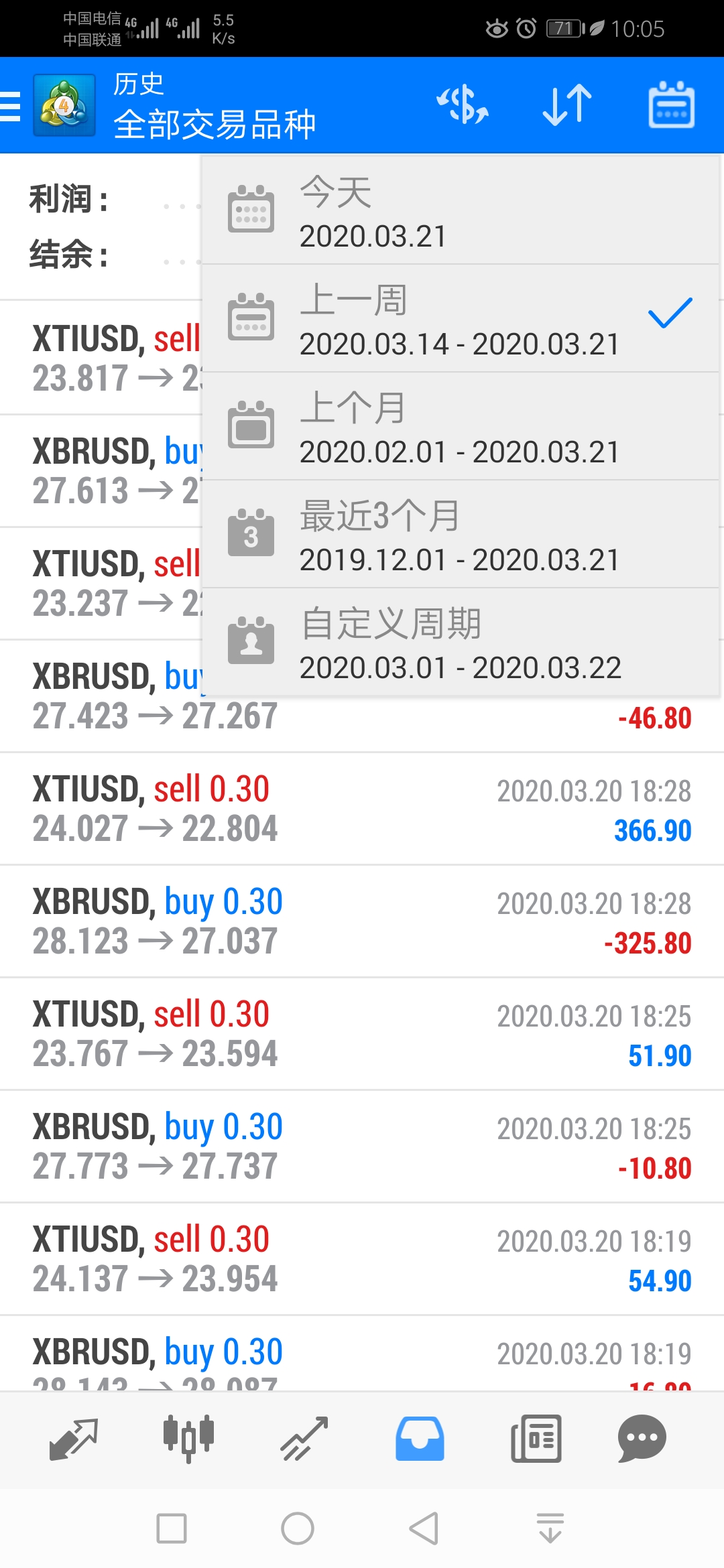Choose 最近3个月 period
Image resolution: width=724 pixels, height=1568 pixels.
(460, 535)
